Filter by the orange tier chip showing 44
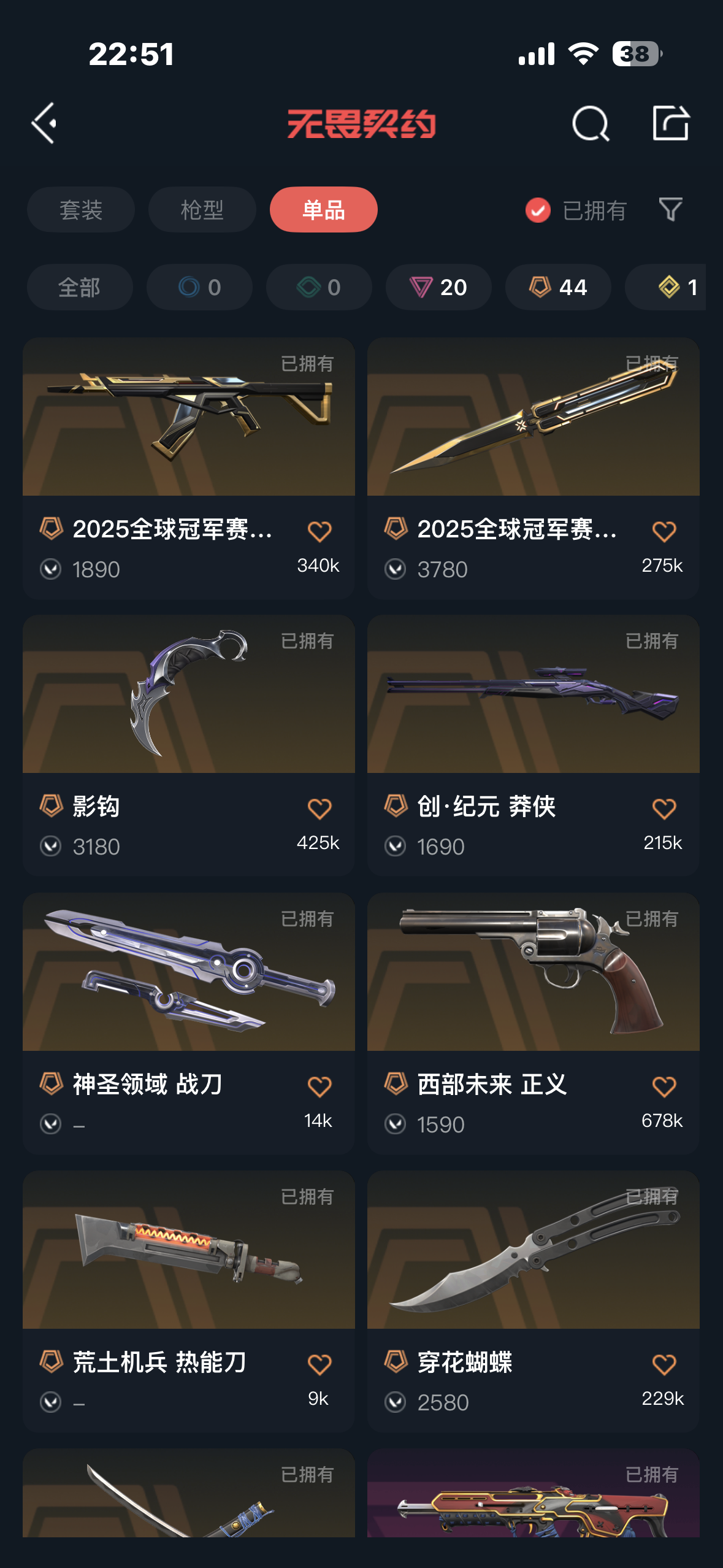 (x=558, y=287)
